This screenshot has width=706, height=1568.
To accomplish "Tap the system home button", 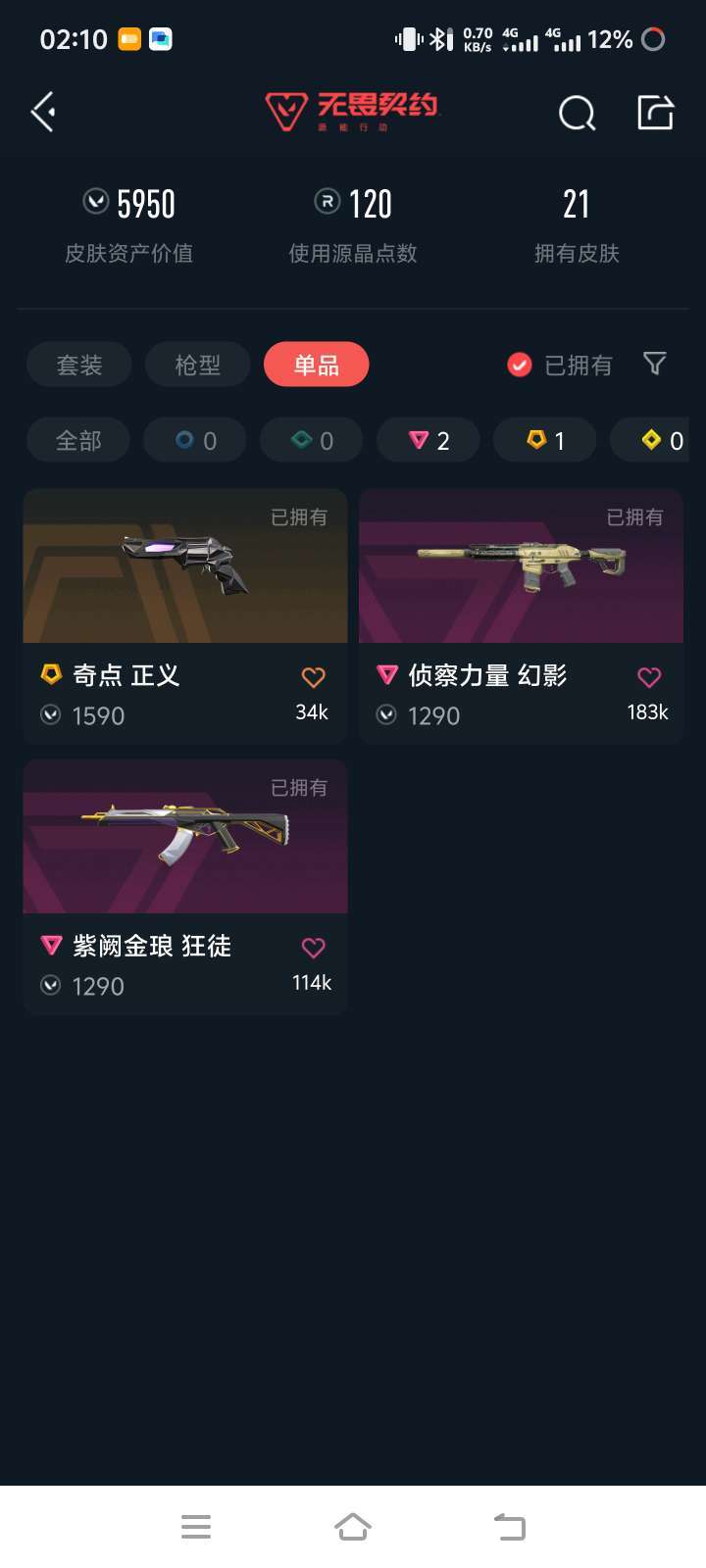I will click(x=353, y=1526).
